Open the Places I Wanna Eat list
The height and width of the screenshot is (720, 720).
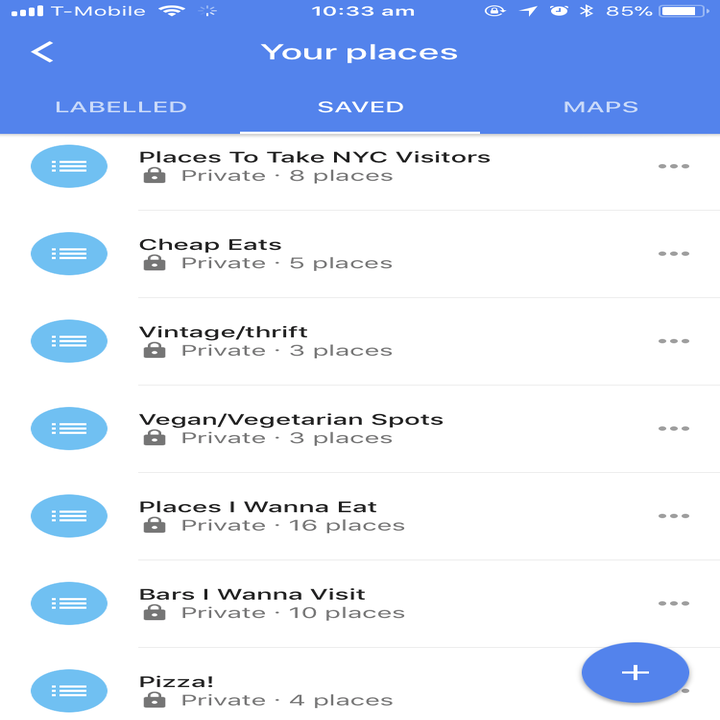click(272, 516)
